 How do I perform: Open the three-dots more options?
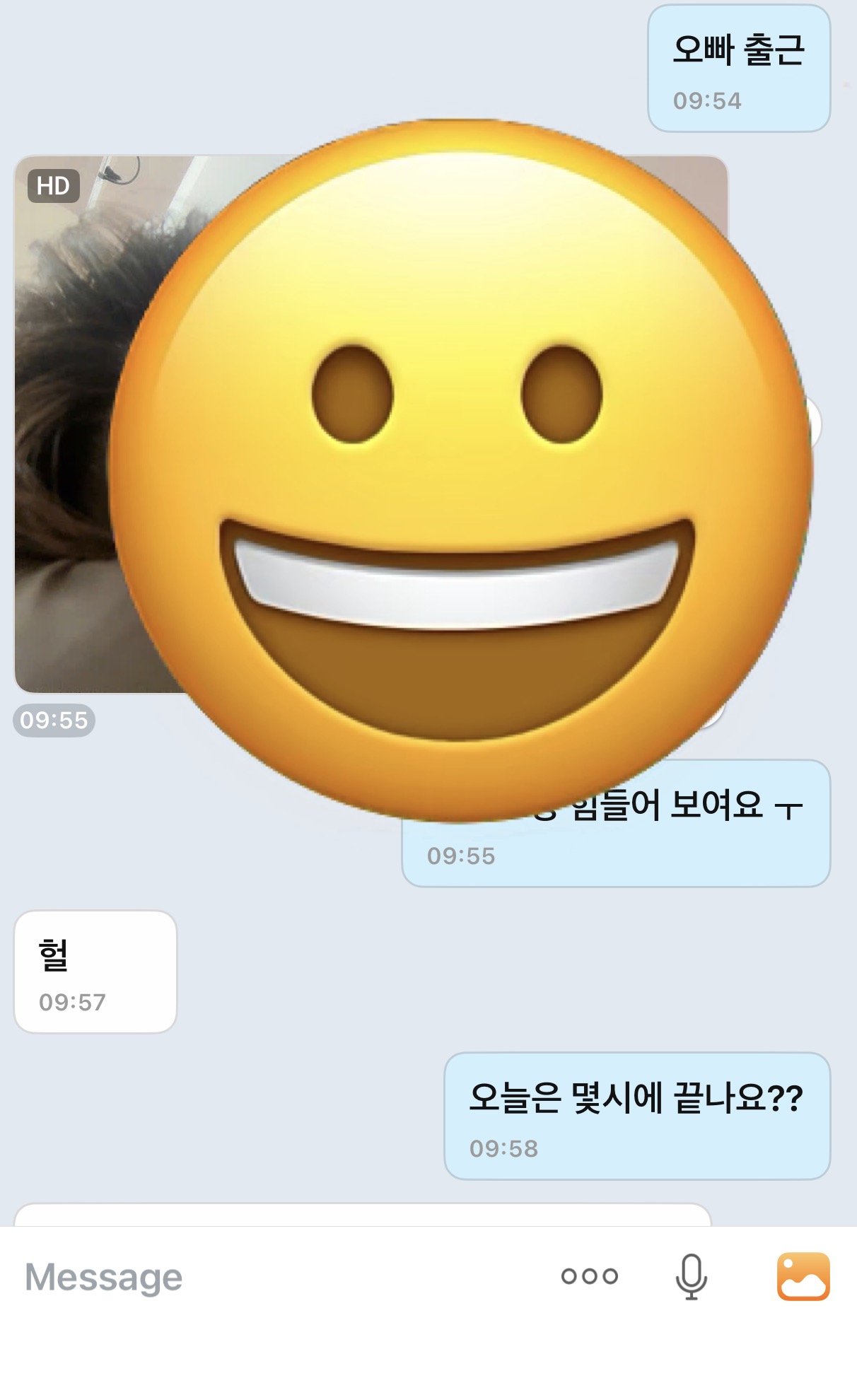pyautogui.click(x=589, y=1276)
